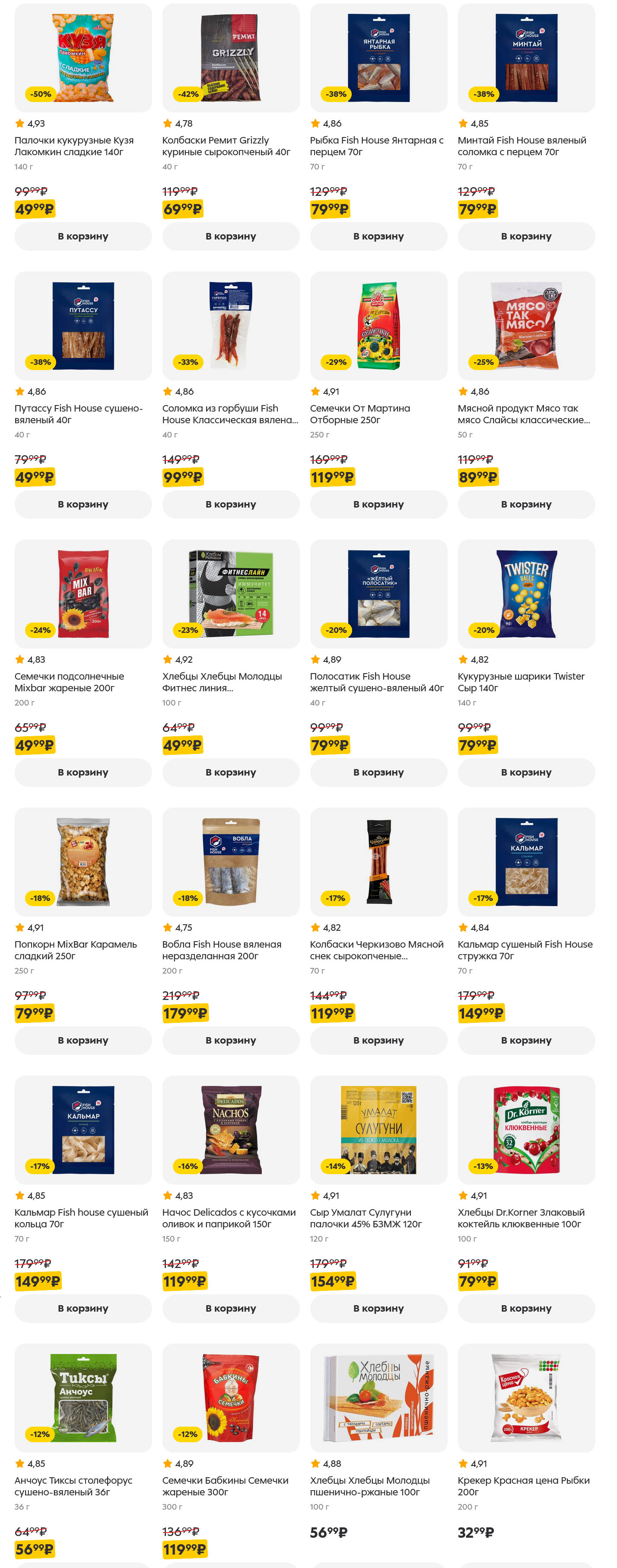The width and height of the screenshot is (617, 1568).
Task: Add Кузя Лакомкин corn sticks to cart
Action: 83,236
